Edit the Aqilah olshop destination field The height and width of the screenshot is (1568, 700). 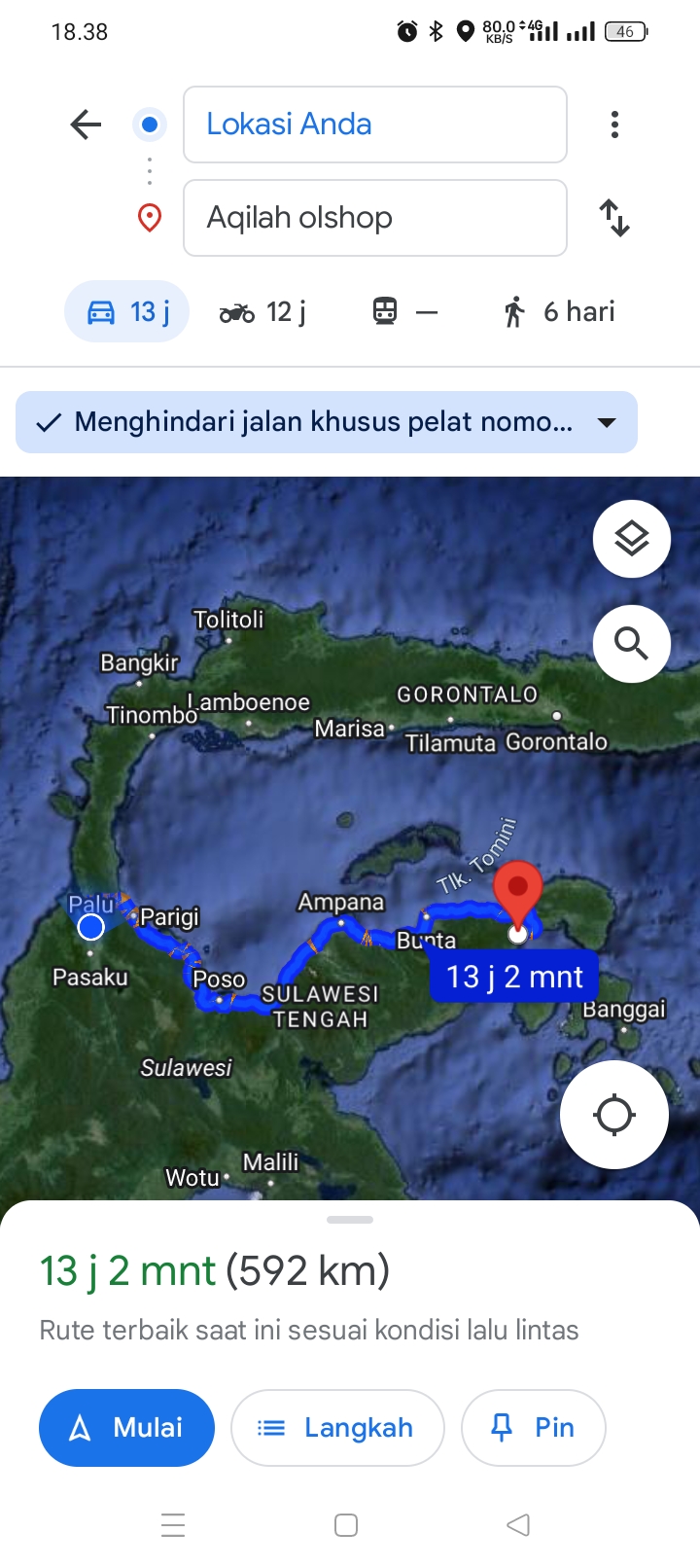pos(375,218)
